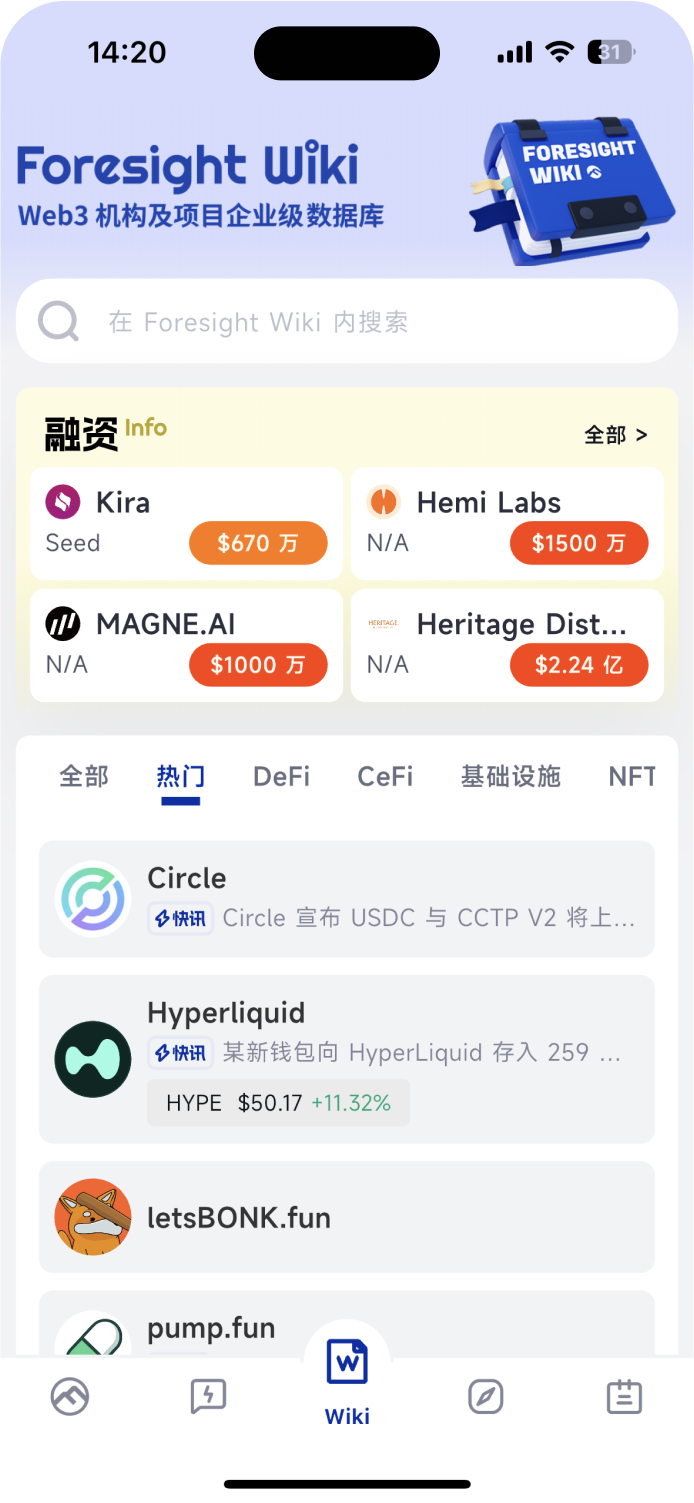
Task: Open the Kira funding card
Action: tap(186, 523)
